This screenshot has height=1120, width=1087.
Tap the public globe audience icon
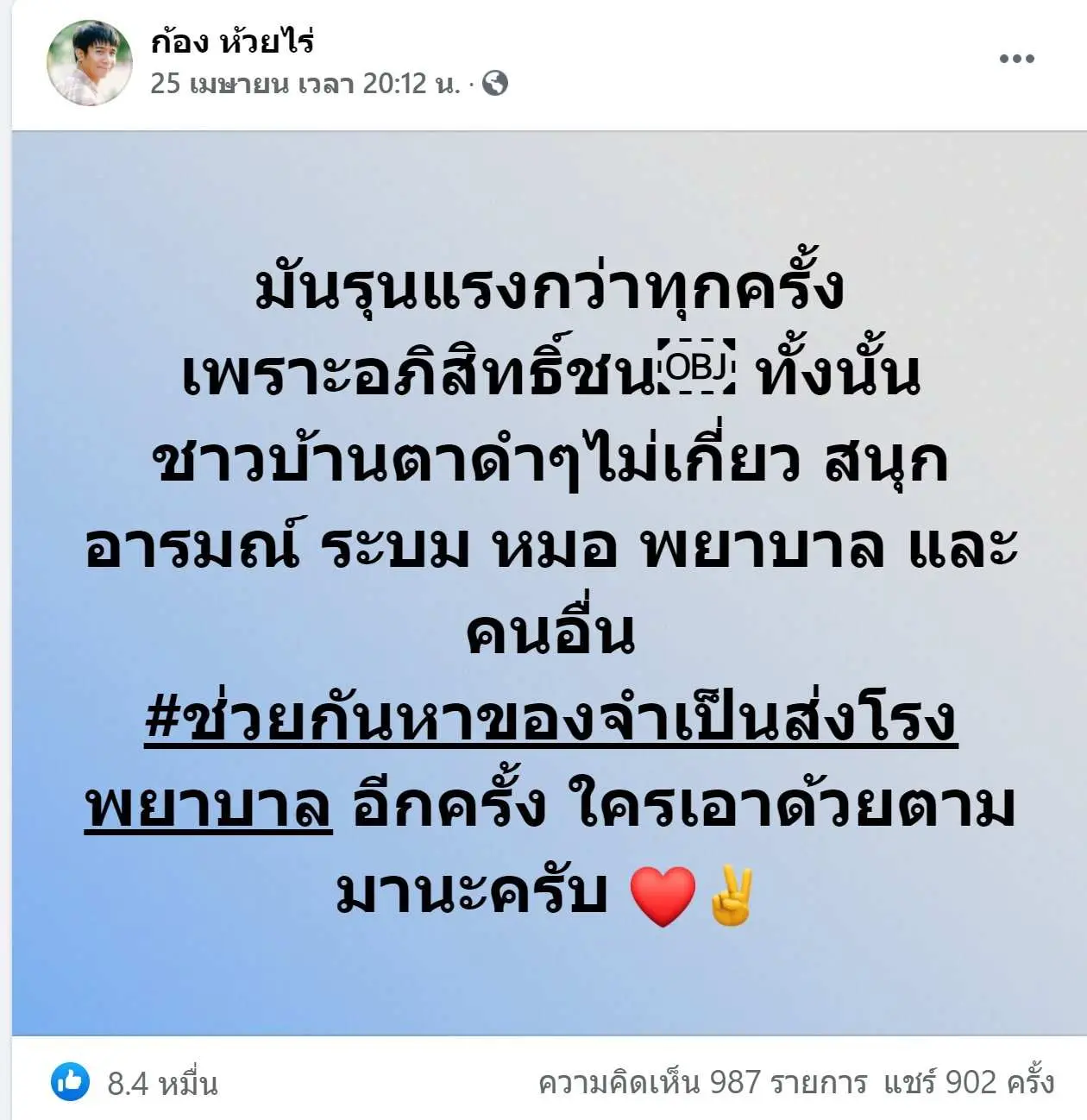495,84
